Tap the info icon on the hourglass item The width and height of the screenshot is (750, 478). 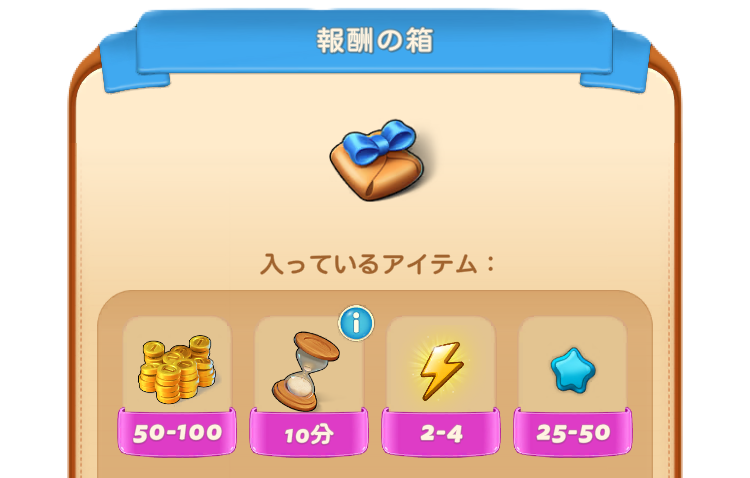[356, 322]
